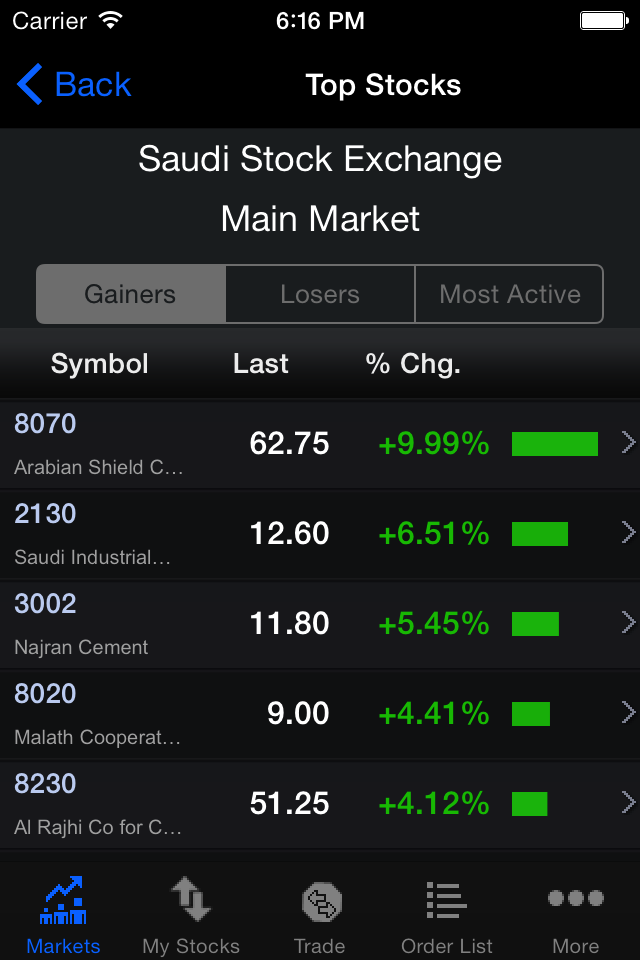Switch to the Losers segment
This screenshot has height=960, width=640.
point(320,294)
